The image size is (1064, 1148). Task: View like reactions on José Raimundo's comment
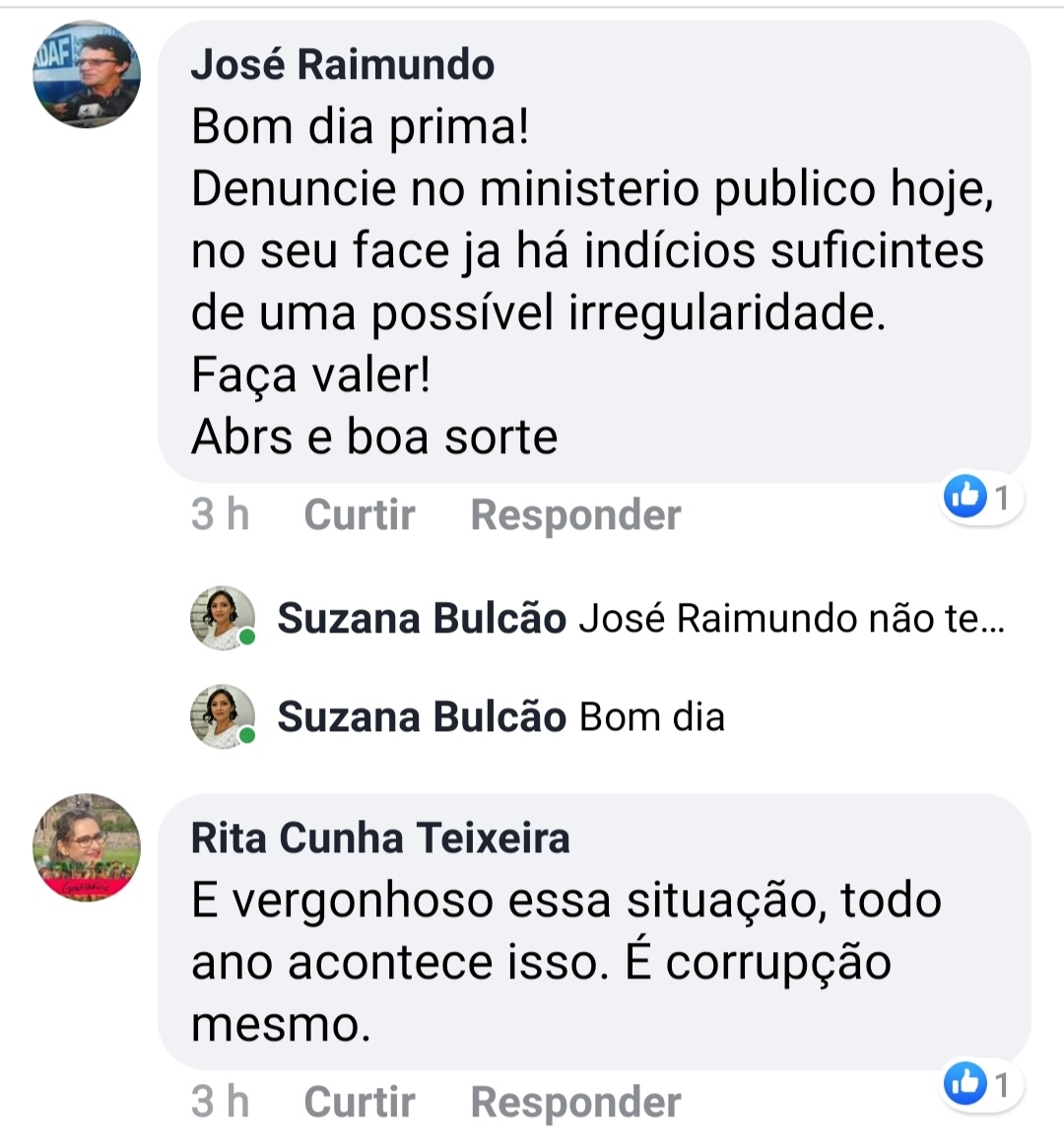coord(981,498)
